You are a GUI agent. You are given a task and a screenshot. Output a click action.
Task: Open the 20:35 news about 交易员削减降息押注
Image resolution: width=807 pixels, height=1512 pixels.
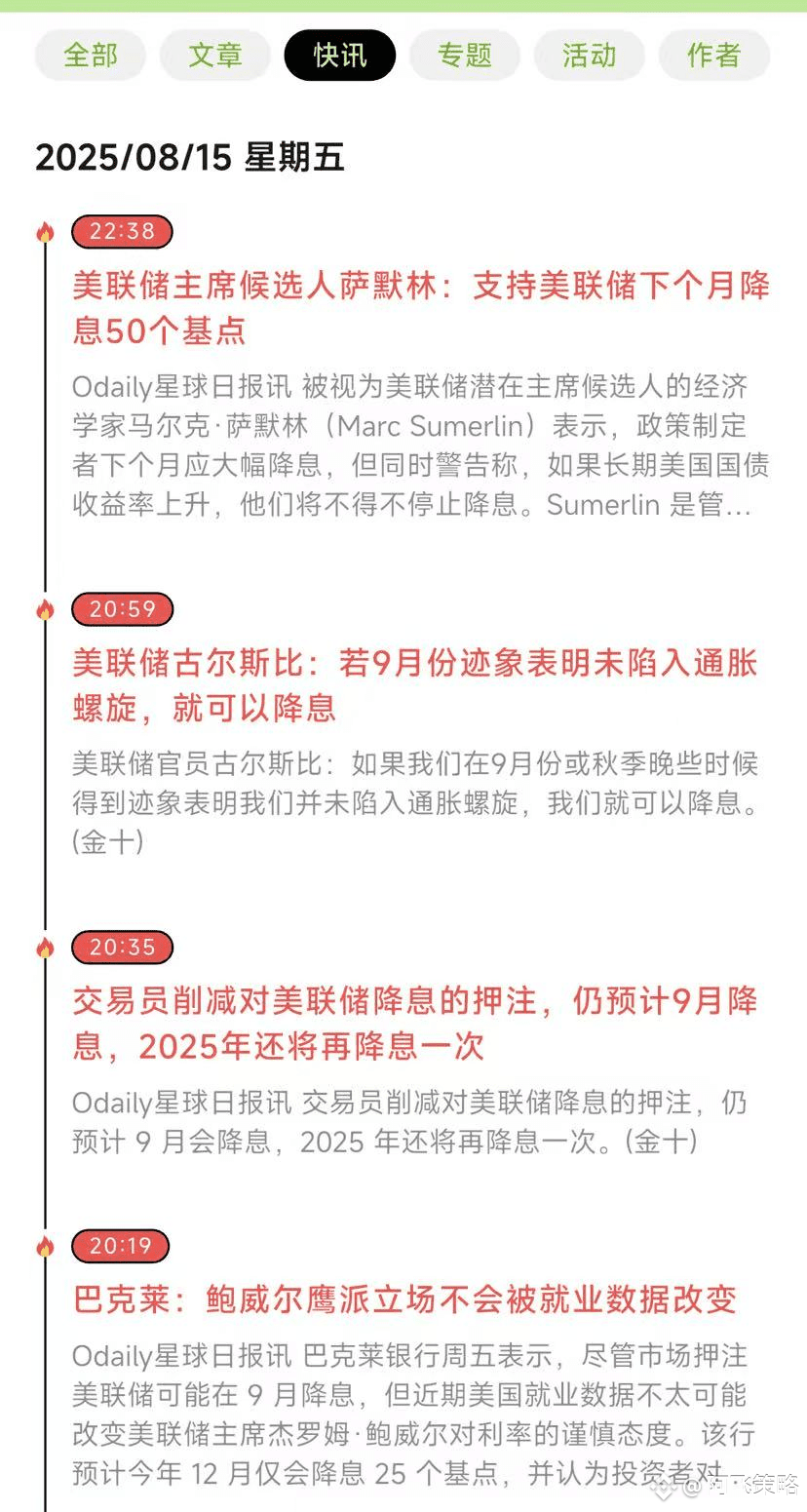[415, 1024]
